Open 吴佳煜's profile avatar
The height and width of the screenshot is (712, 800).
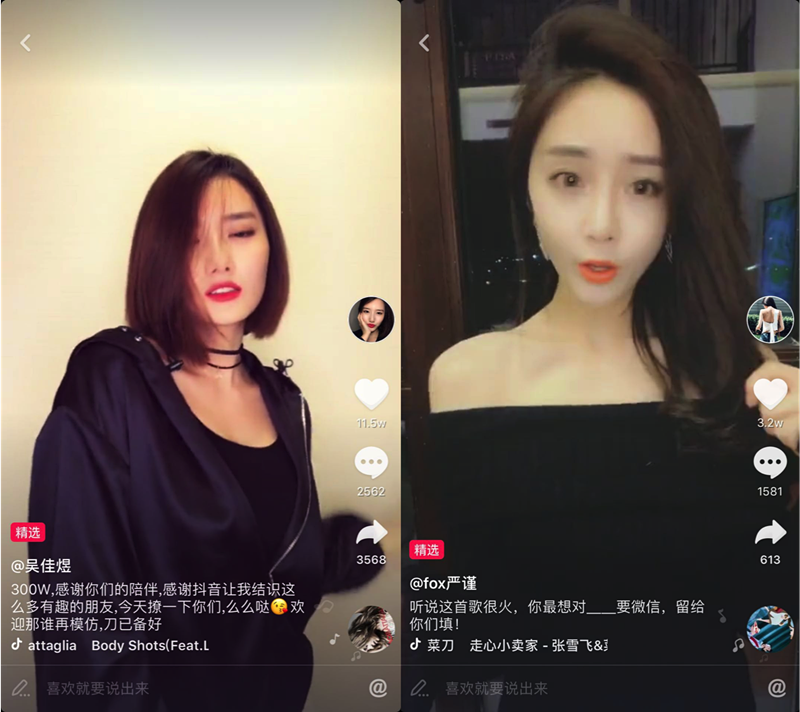tap(370, 320)
